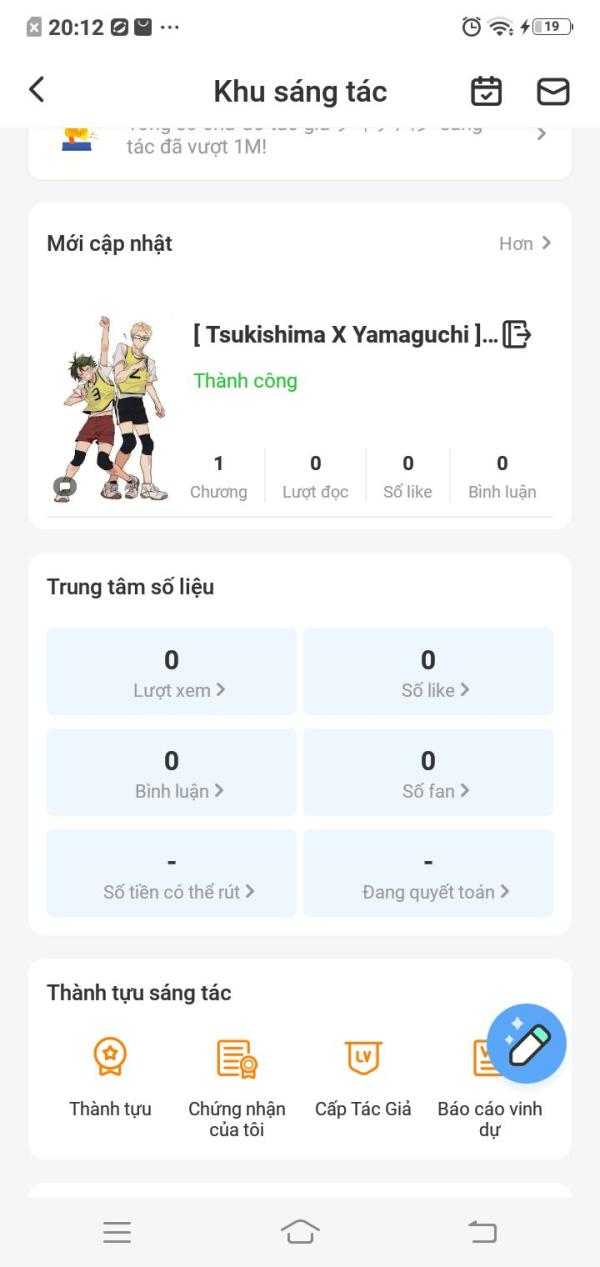The width and height of the screenshot is (600, 1267).
Task: View Số like statistics
Action: [428, 671]
